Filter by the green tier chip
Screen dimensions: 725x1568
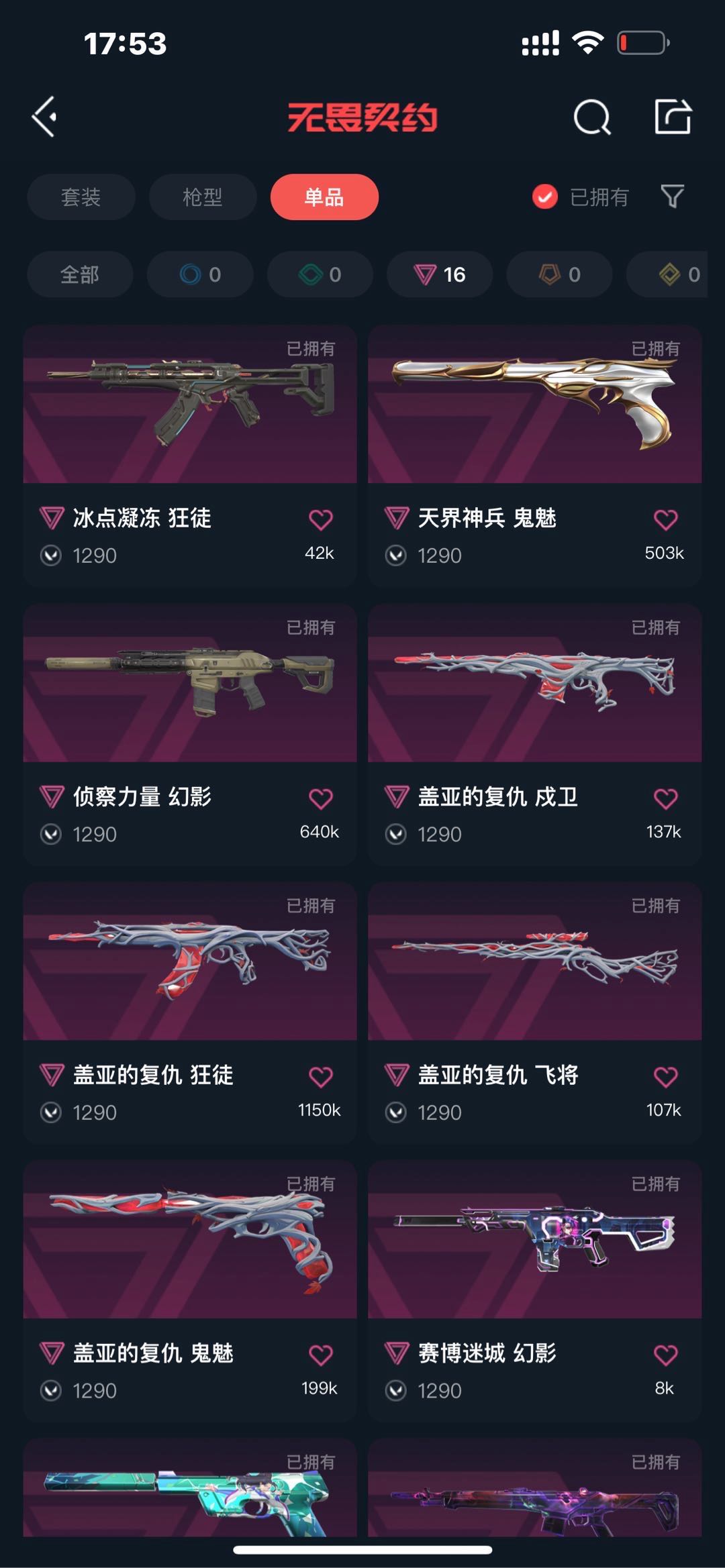tap(320, 274)
